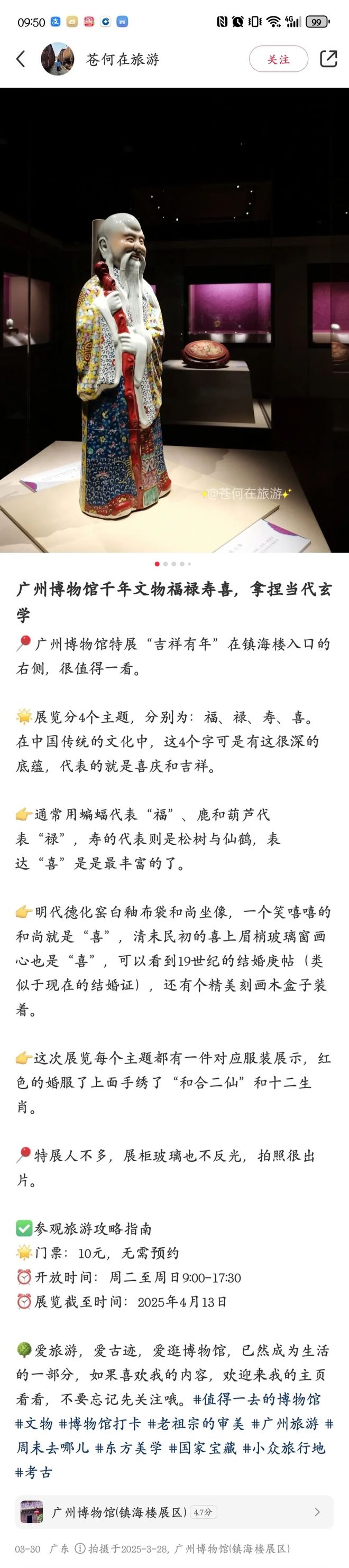349x1568 pixels.
Task: Open hashtag #国家宝藏
Action: click(x=202, y=1448)
